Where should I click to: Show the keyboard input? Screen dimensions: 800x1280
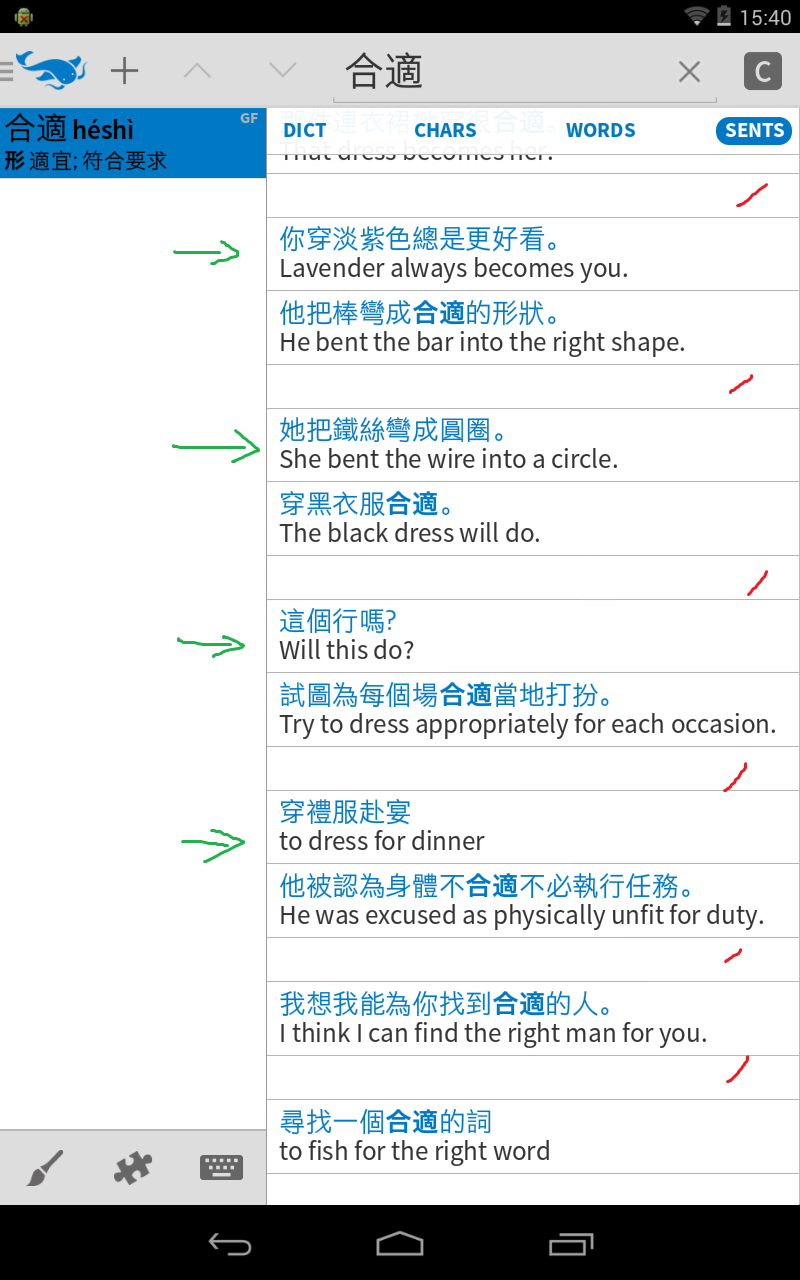tap(222, 1167)
